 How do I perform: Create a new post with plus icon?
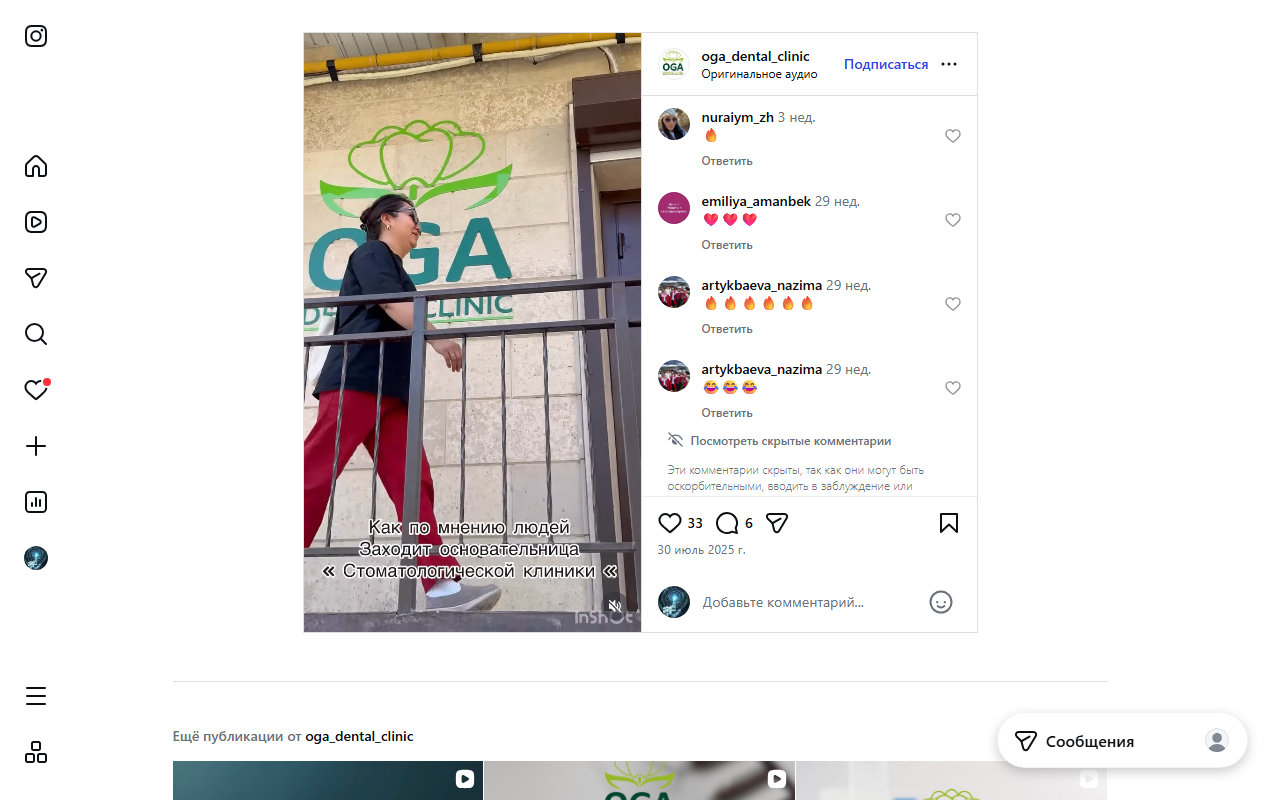point(36,446)
